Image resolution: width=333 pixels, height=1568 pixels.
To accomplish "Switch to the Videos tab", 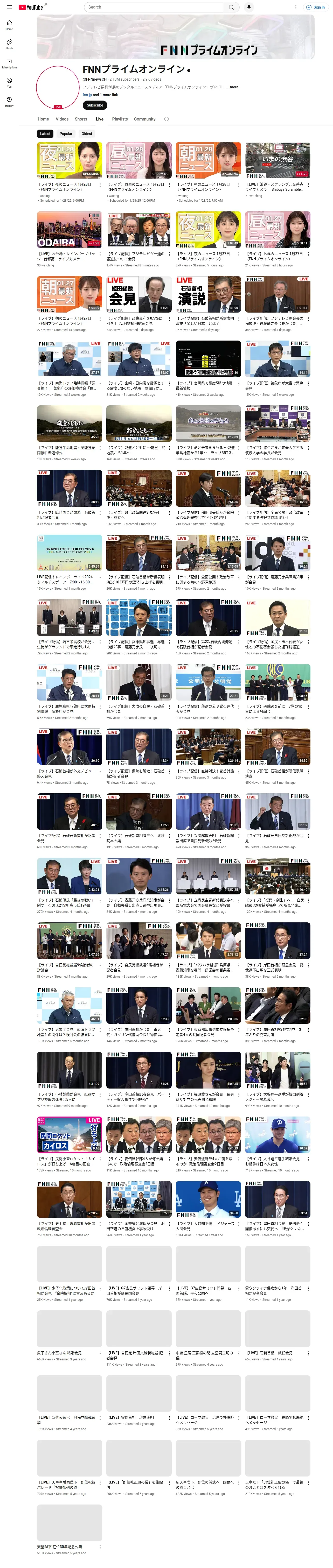I will tap(62, 119).
